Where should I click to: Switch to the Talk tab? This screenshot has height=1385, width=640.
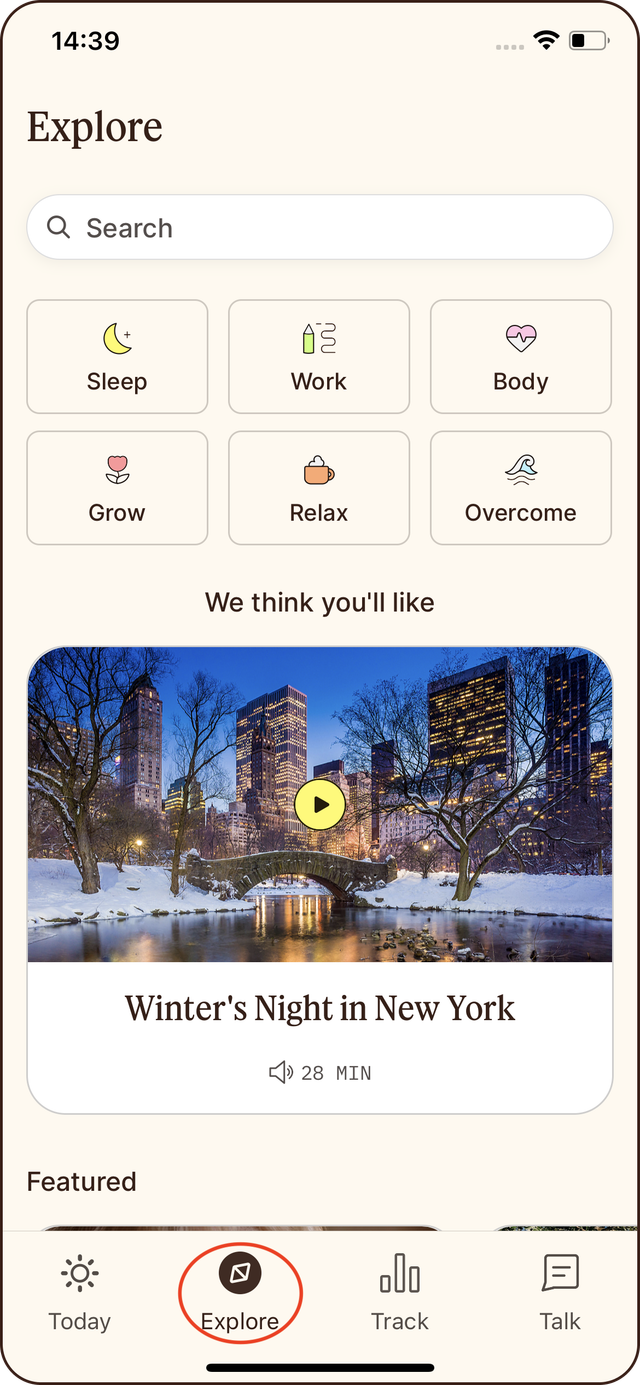coord(560,1294)
